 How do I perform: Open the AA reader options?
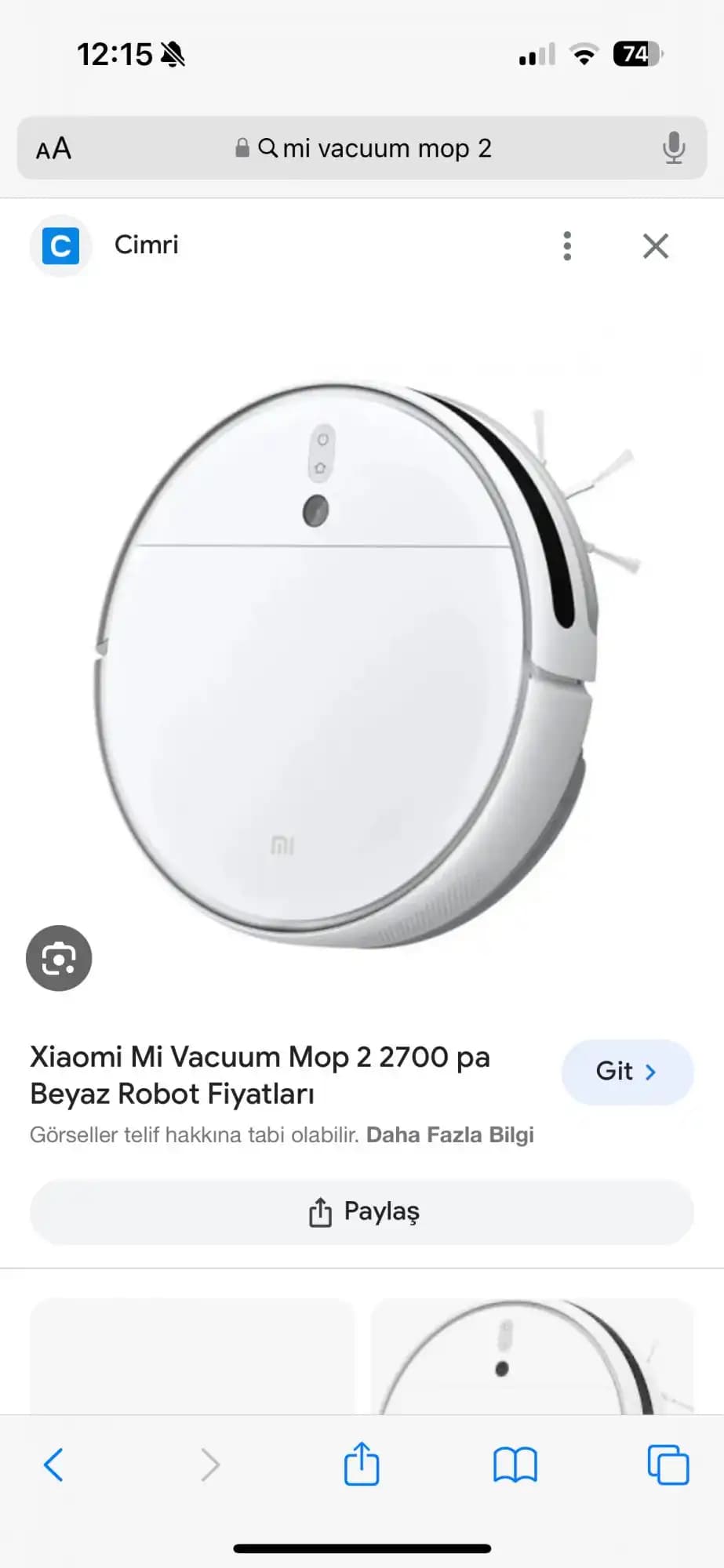click(53, 148)
